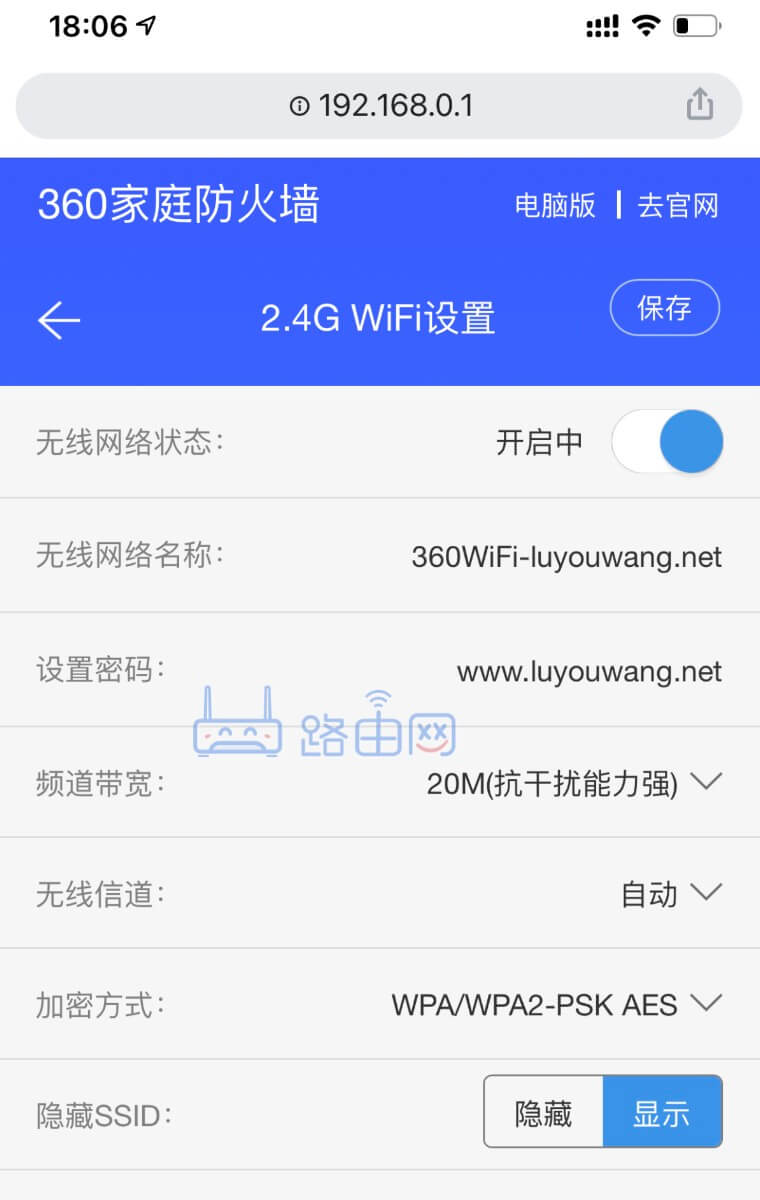The image size is (760, 1200).
Task: Click the 设置密码 password field value
Action: pos(588,671)
